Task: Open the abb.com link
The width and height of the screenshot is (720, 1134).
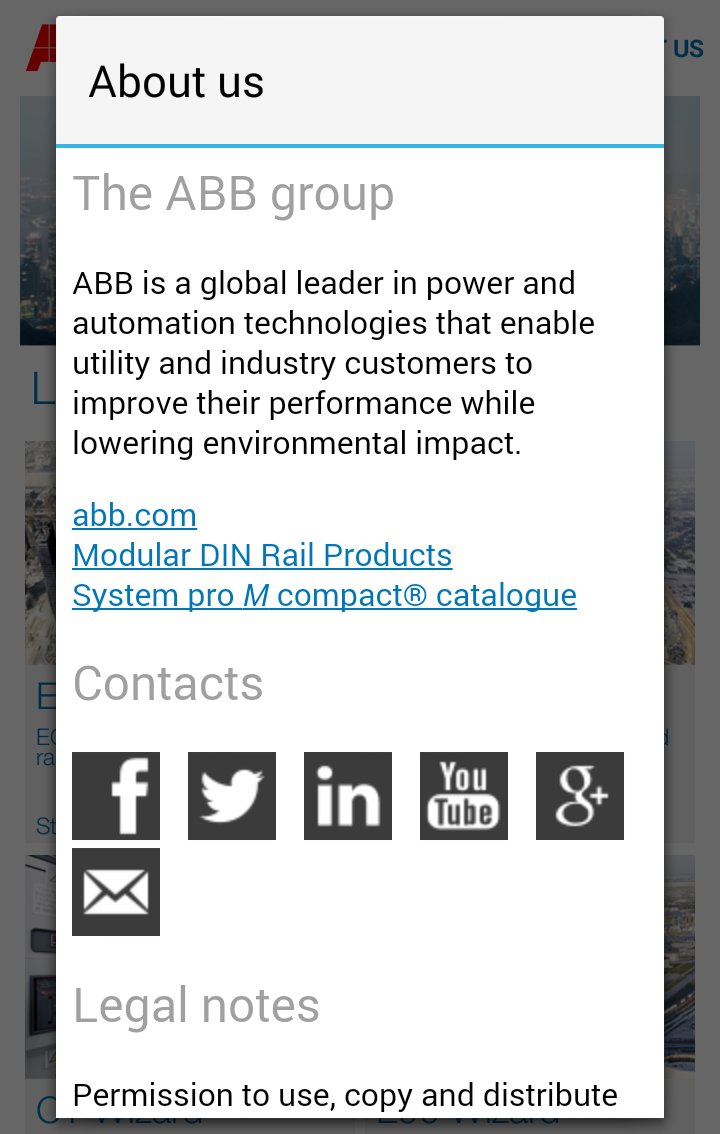Action: pos(134,516)
